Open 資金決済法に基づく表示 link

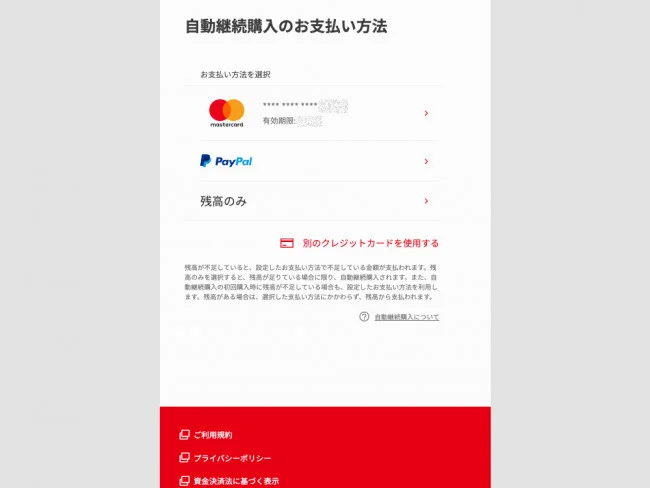(x=236, y=481)
